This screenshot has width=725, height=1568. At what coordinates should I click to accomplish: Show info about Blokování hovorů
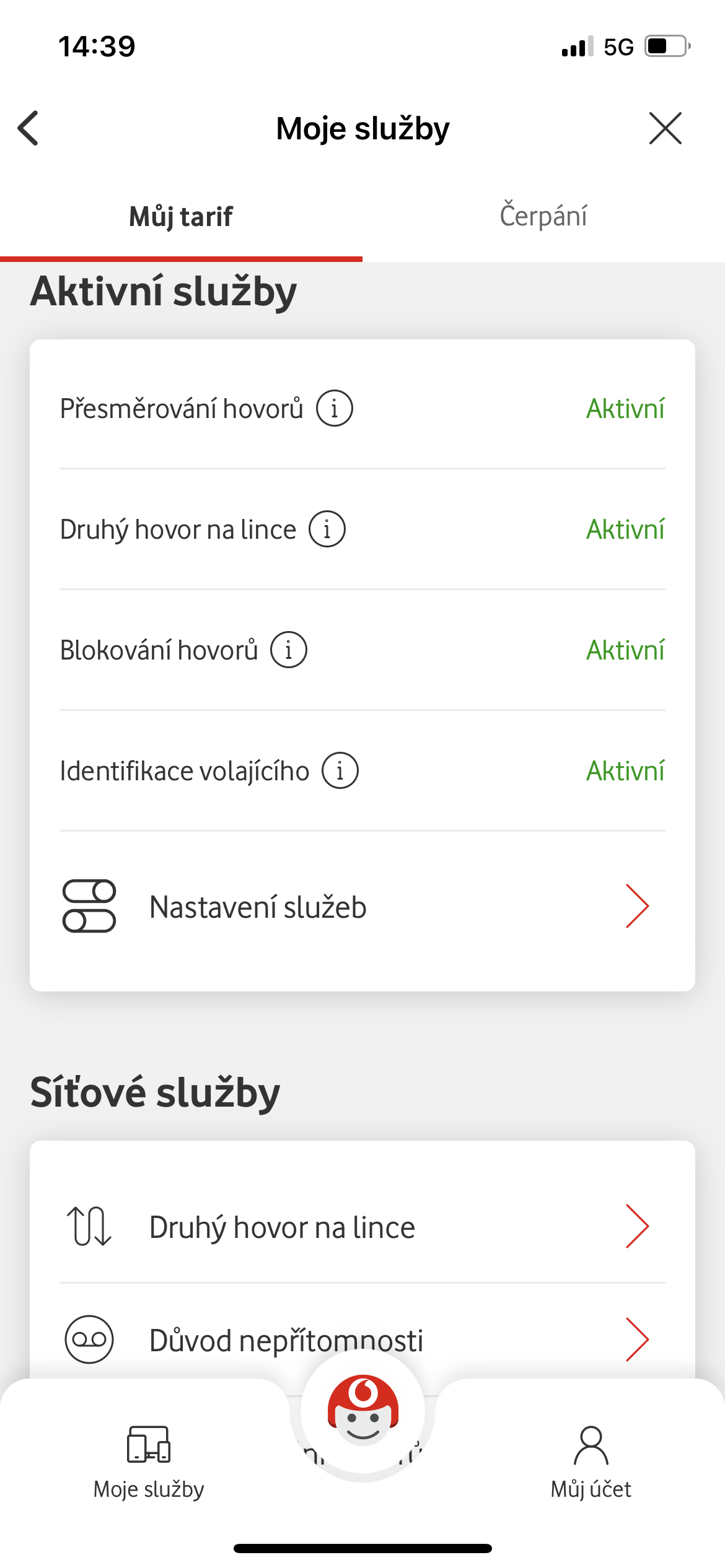coord(289,650)
